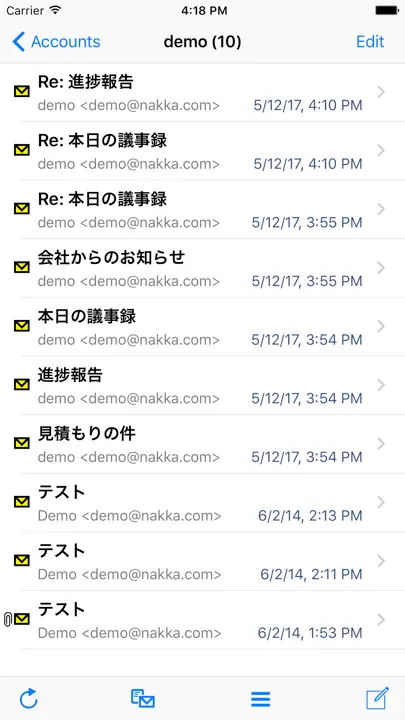Open Re: 本日の議事録 from 3:55 PM
The height and width of the screenshot is (720, 405).
coord(202,209)
